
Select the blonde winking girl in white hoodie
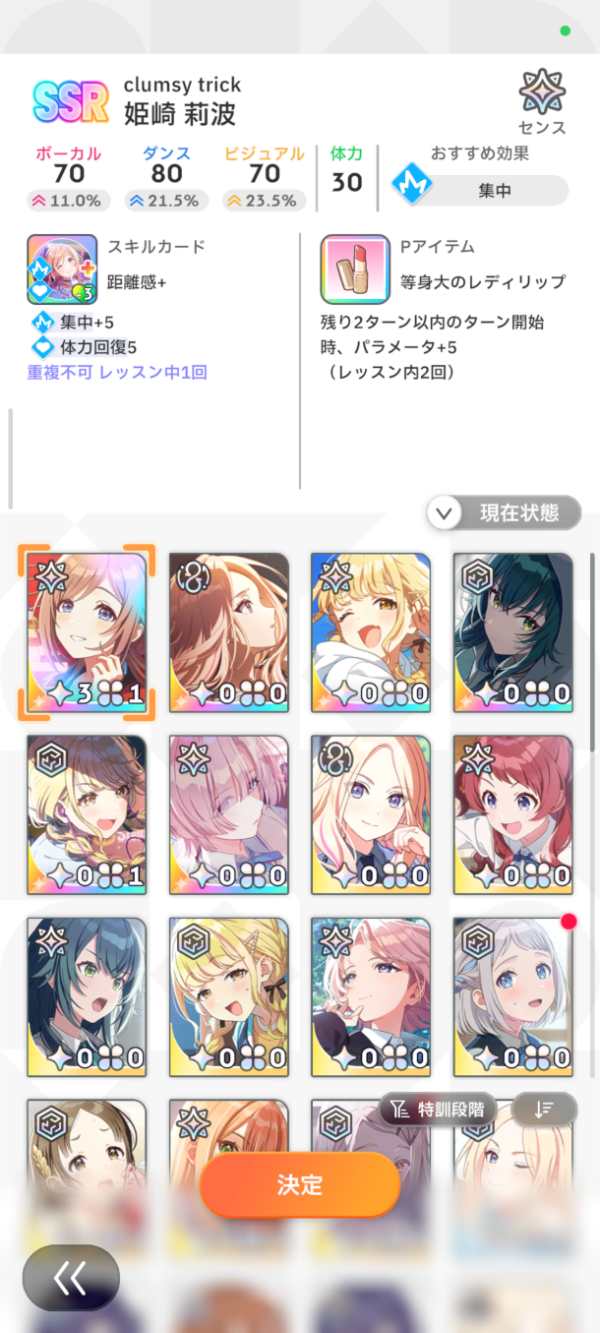(370, 632)
